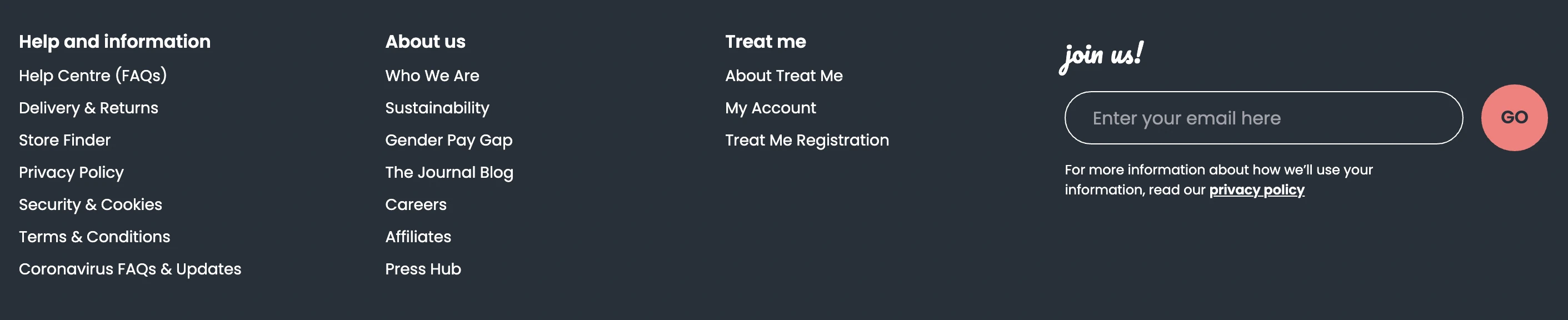This screenshot has height=320, width=1568.
Task: View Gender Pay Gap report
Action: tap(448, 140)
